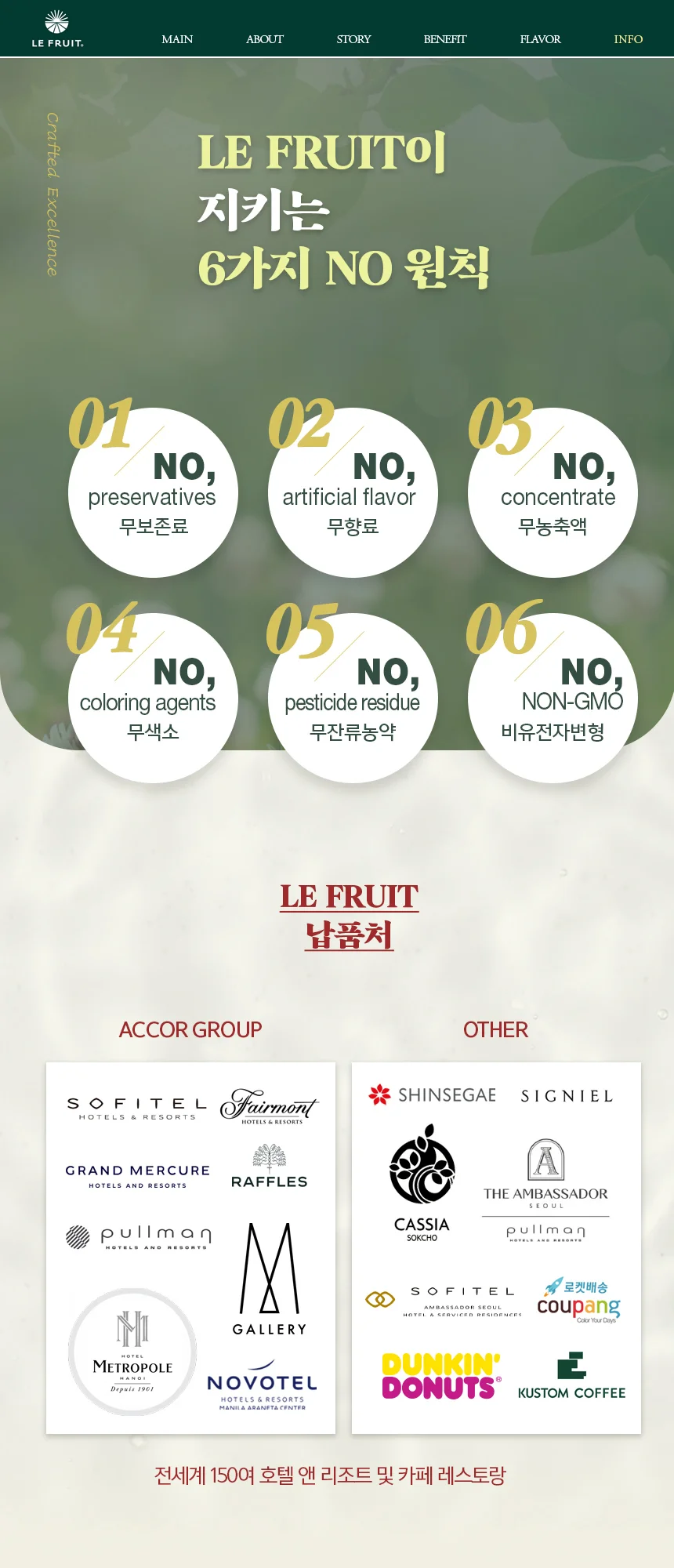Select FLAVOR in the top navigation
Image resolution: width=674 pixels, height=1568 pixels.
pyautogui.click(x=540, y=39)
